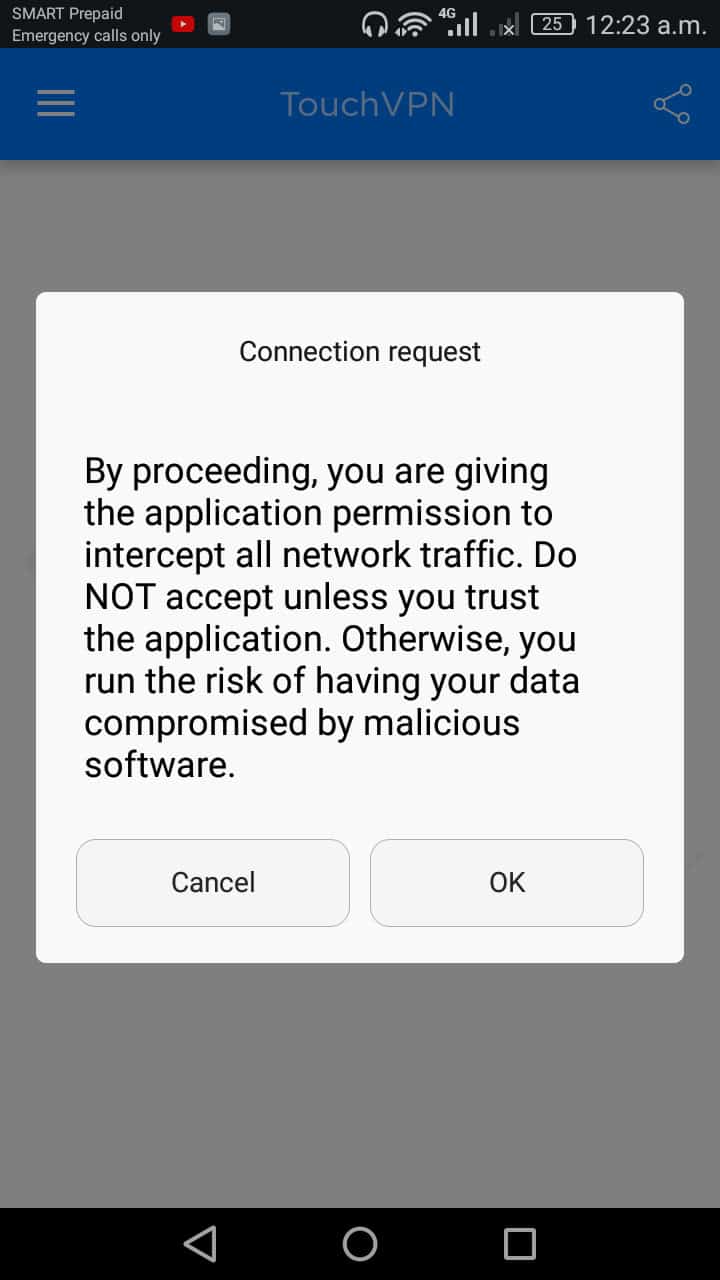
Task: Tap the headphones status bar icon
Action: click(375, 23)
